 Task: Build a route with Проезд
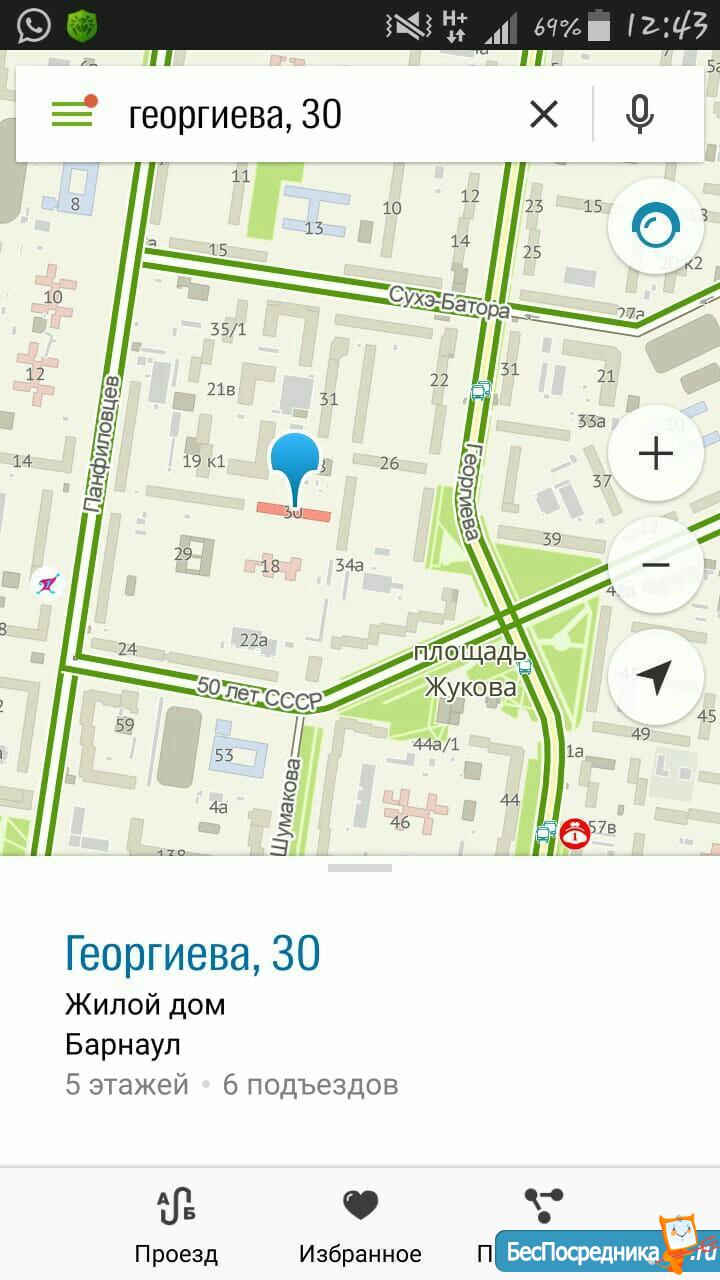tap(176, 1224)
